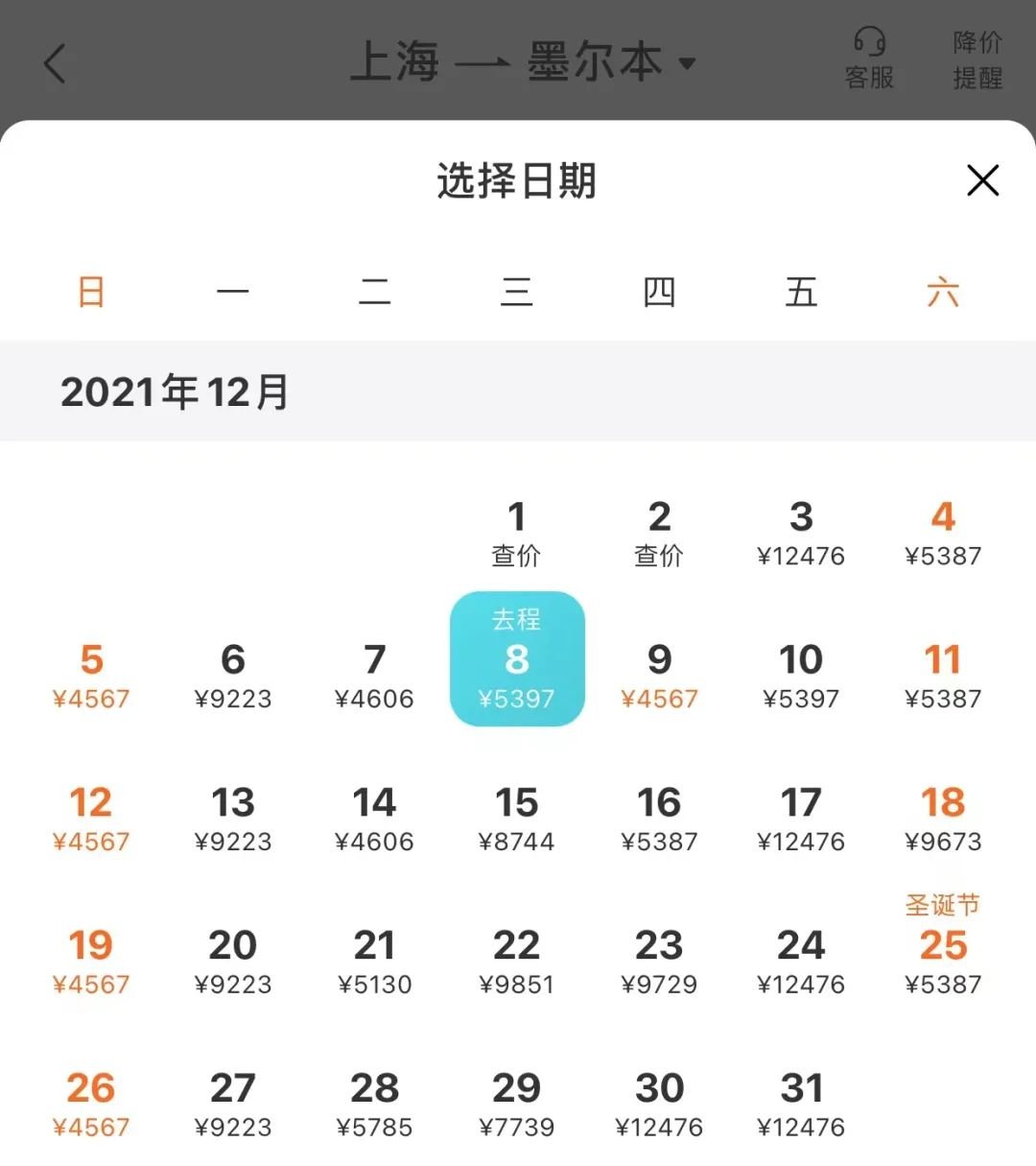Select December 7 at ¥4606
Image resolution: width=1036 pixels, height=1166 pixels.
tap(374, 676)
